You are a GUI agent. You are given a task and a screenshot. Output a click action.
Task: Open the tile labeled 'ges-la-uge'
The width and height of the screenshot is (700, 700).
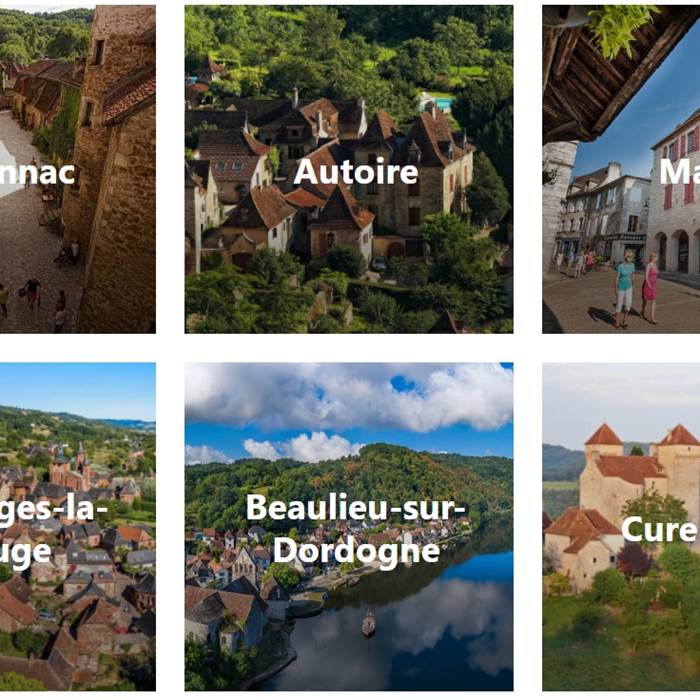click(x=77, y=528)
